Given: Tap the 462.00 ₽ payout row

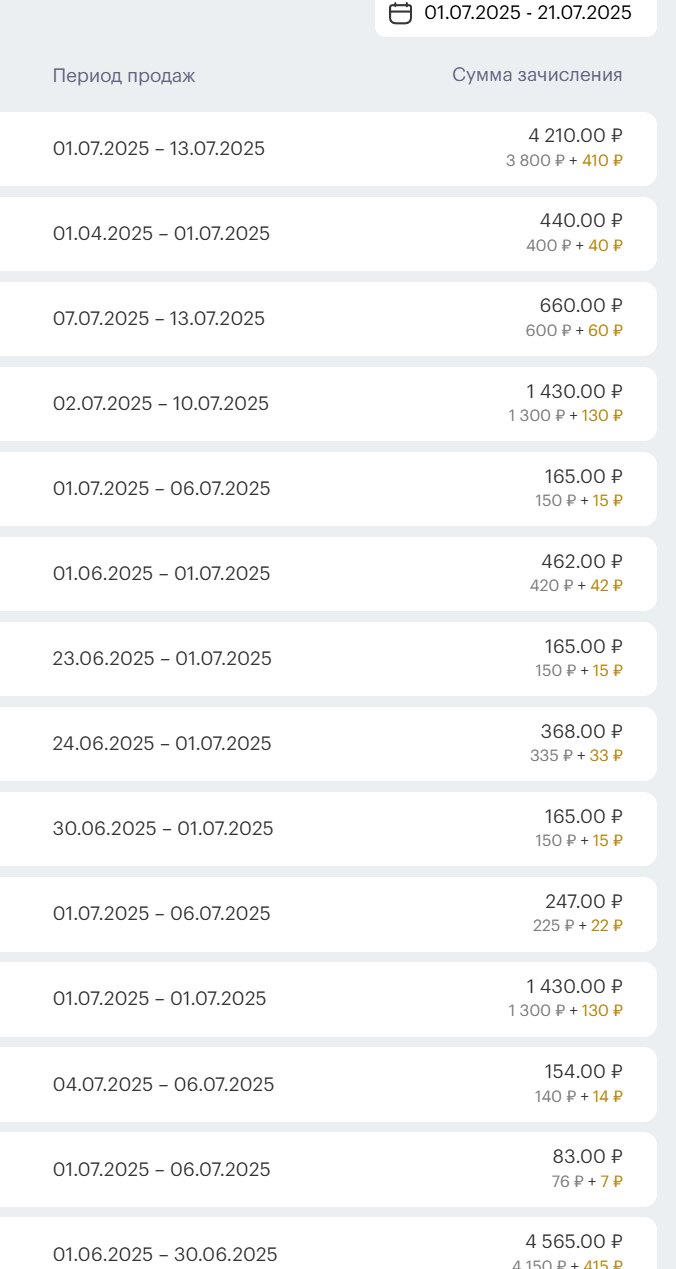Looking at the screenshot, I should [x=330, y=574].
